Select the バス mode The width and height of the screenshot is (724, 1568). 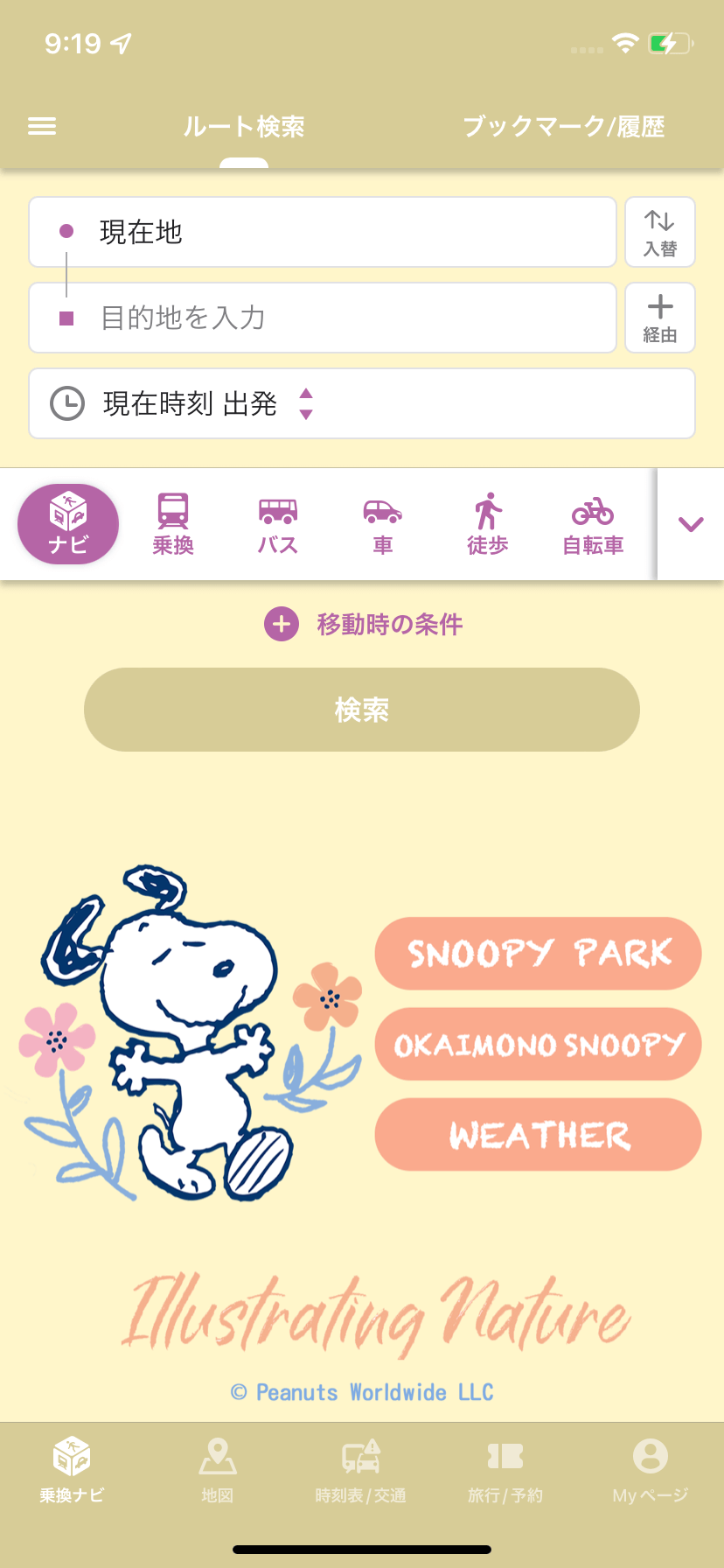[x=278, y=523]
